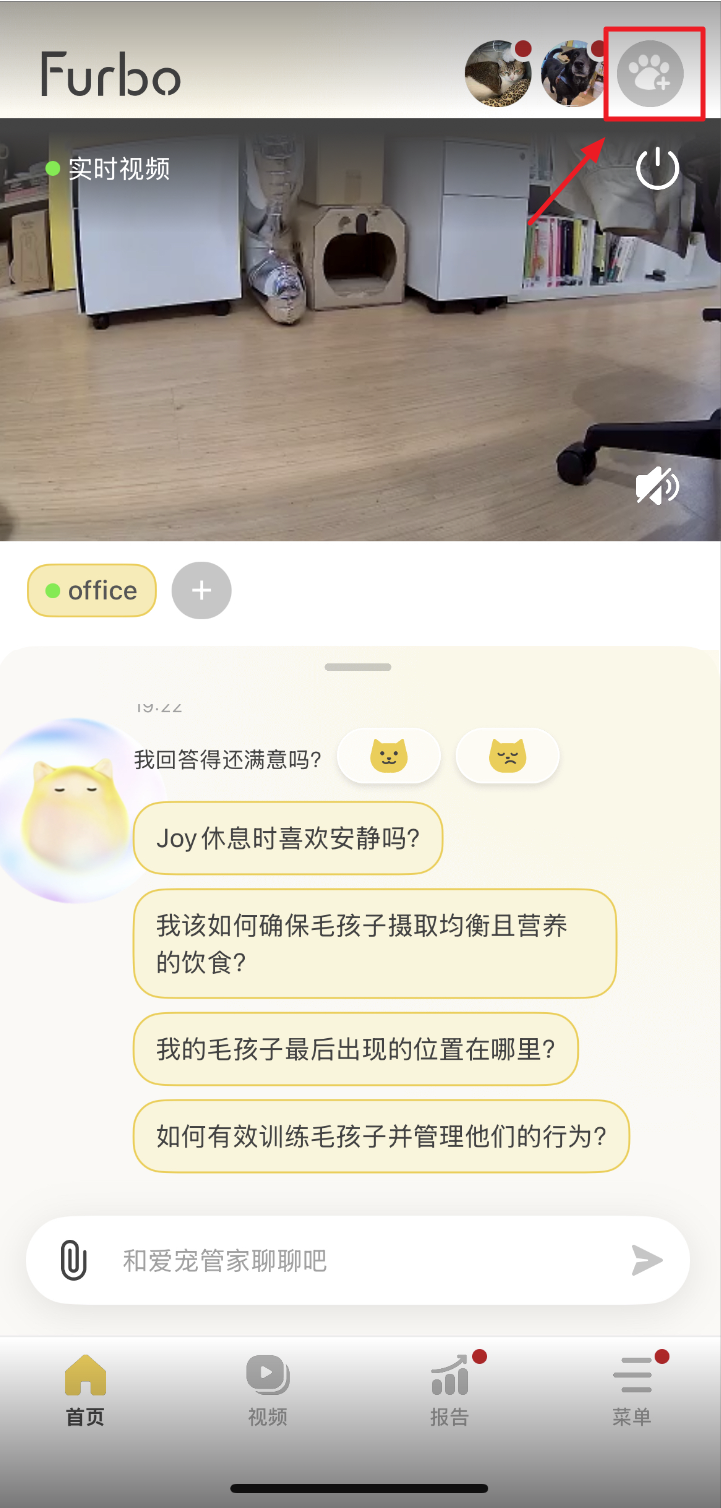
Task: Ask where the pet last appeared
Action: 355,1049
